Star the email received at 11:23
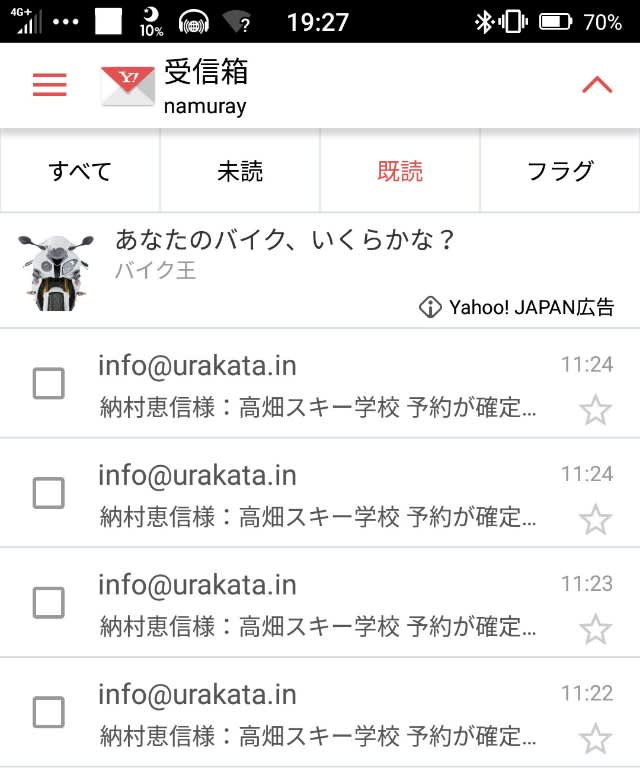 click(x=596, y=629)
